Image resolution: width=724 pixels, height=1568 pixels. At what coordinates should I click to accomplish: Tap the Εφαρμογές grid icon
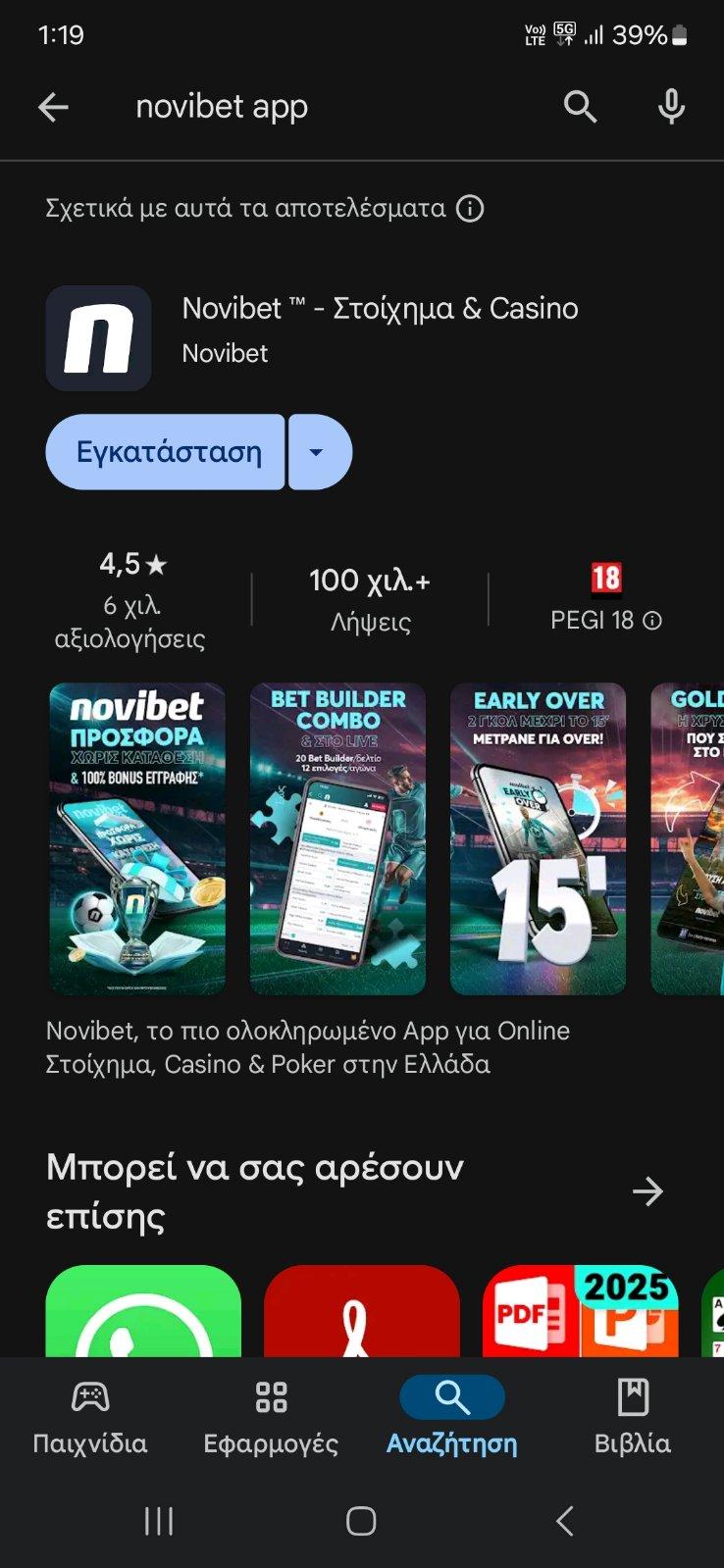coord(272,1396)
